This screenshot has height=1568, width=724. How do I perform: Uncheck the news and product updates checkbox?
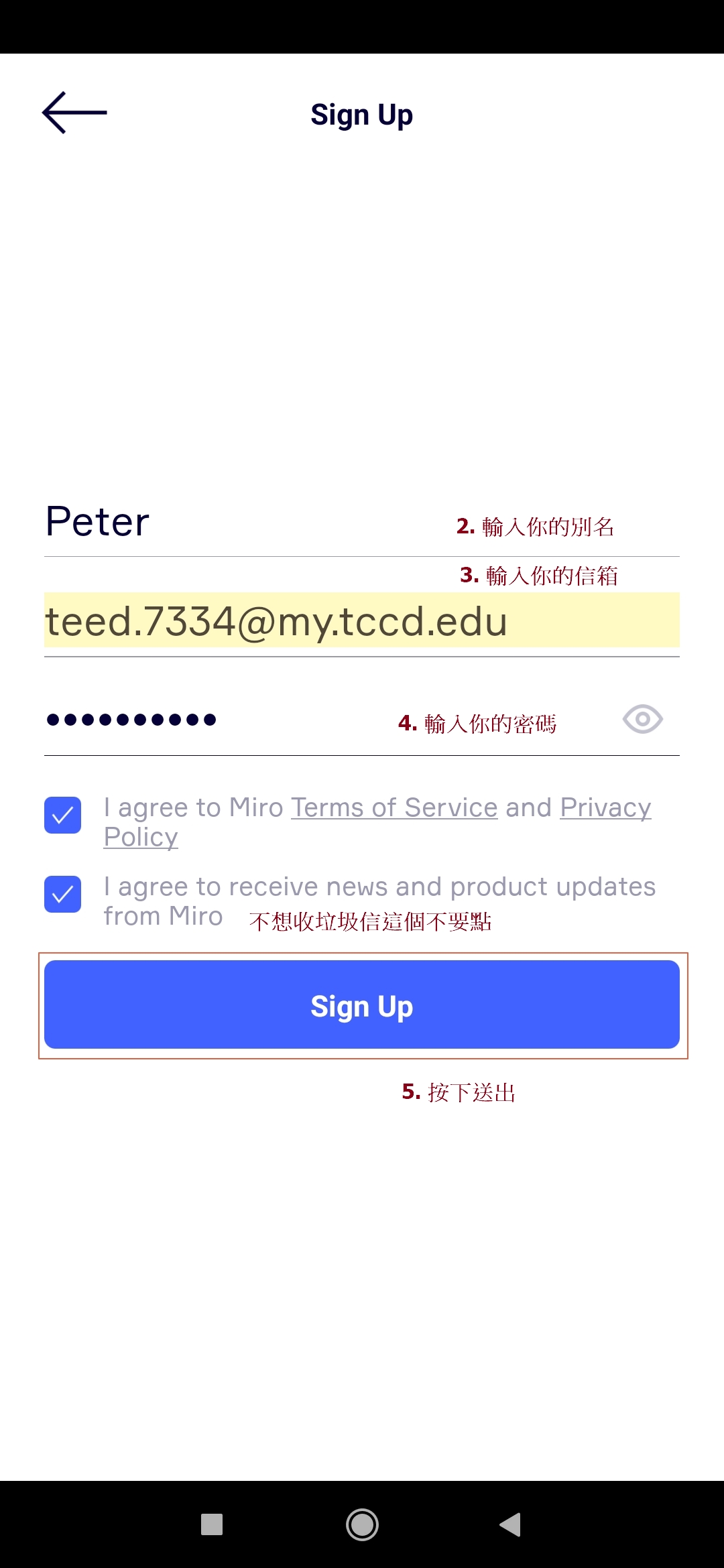click(x=63, y=894)
